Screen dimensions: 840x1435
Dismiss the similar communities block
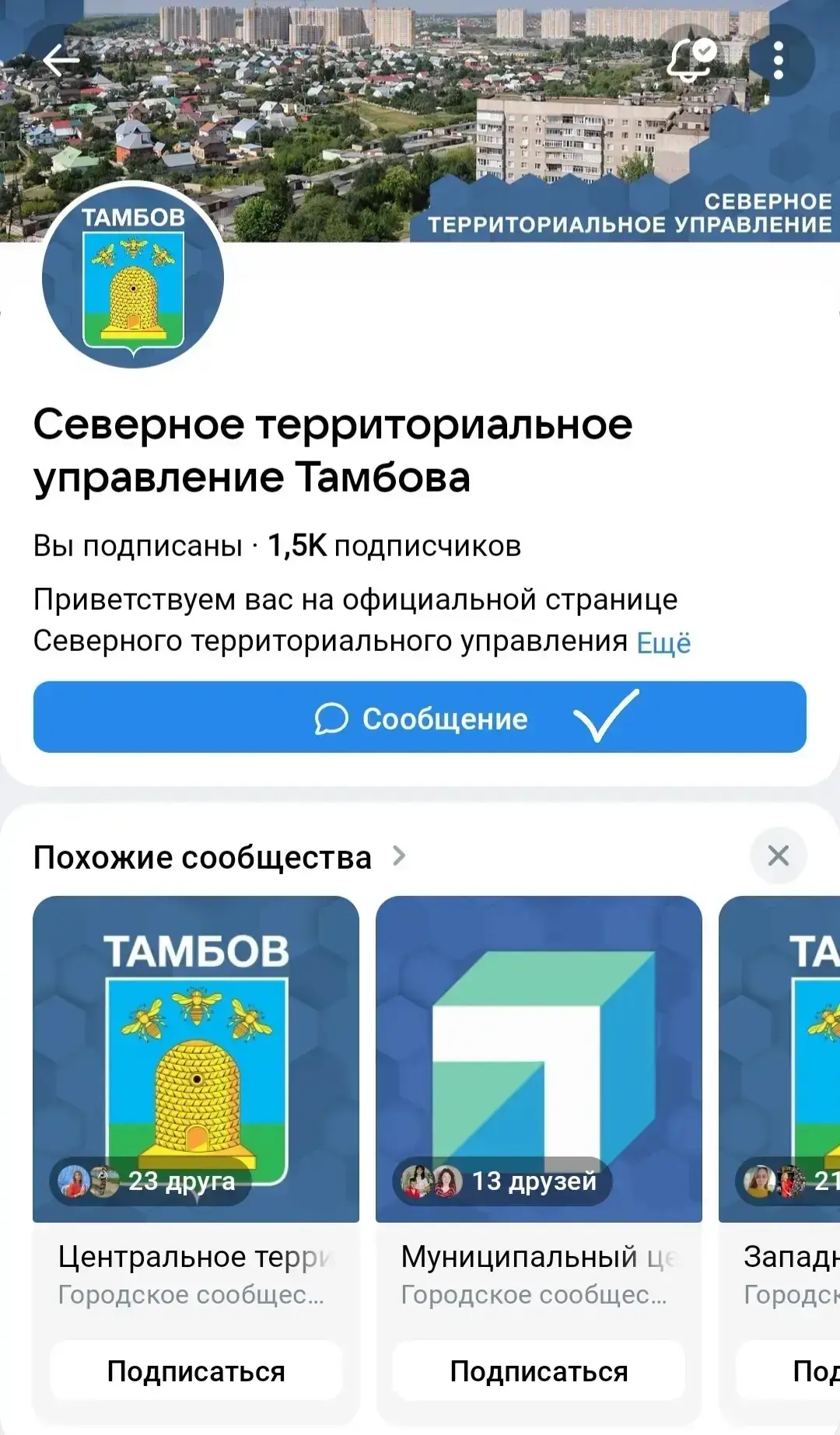778,856
